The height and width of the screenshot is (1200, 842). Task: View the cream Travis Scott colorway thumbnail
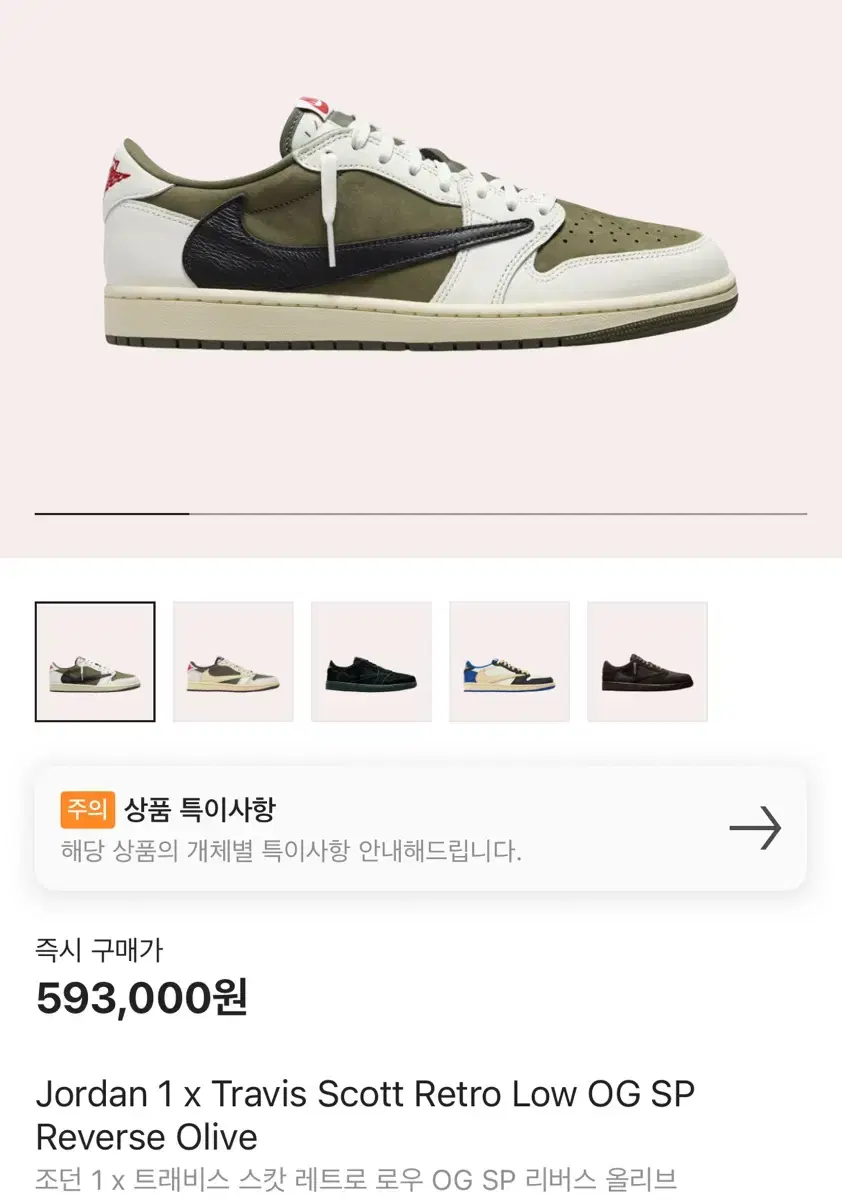[233, 661]
